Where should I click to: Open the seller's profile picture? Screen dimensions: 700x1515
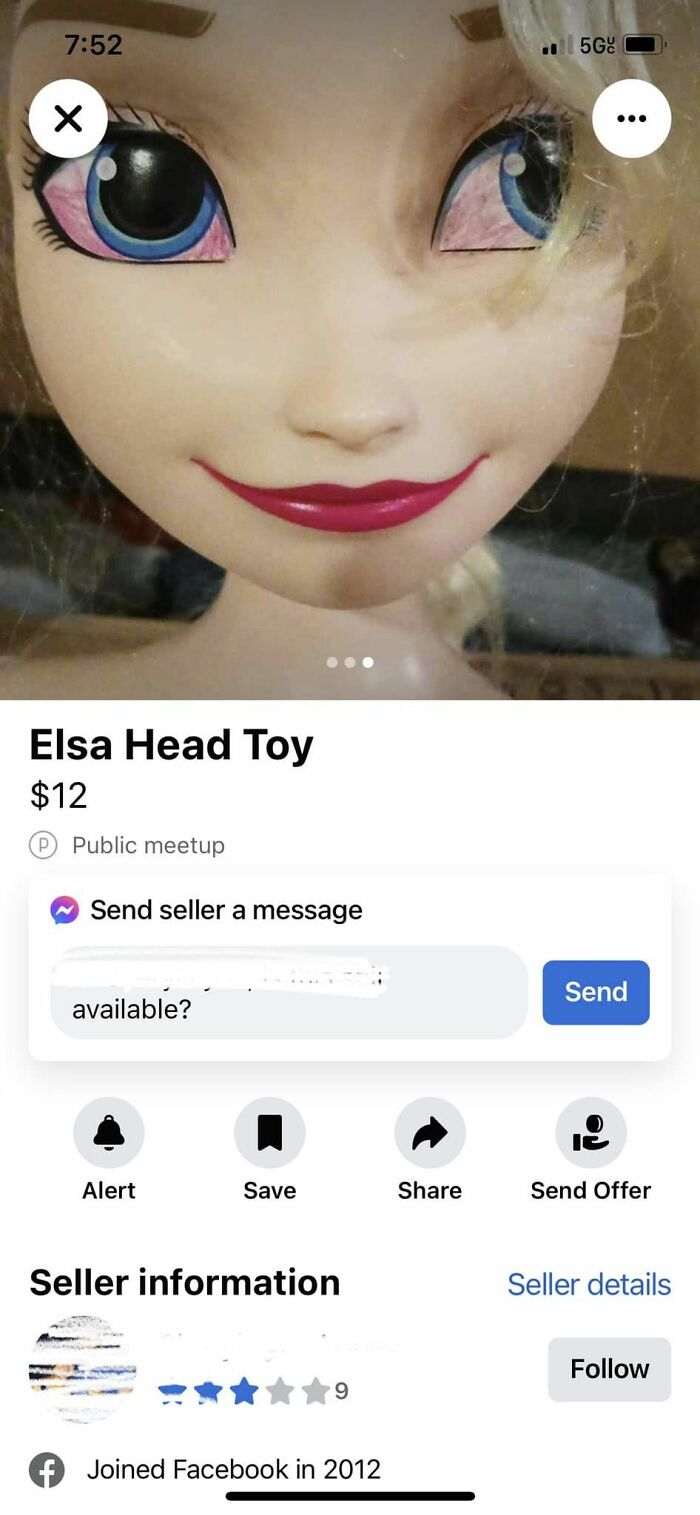click(x=83, y=1369)
